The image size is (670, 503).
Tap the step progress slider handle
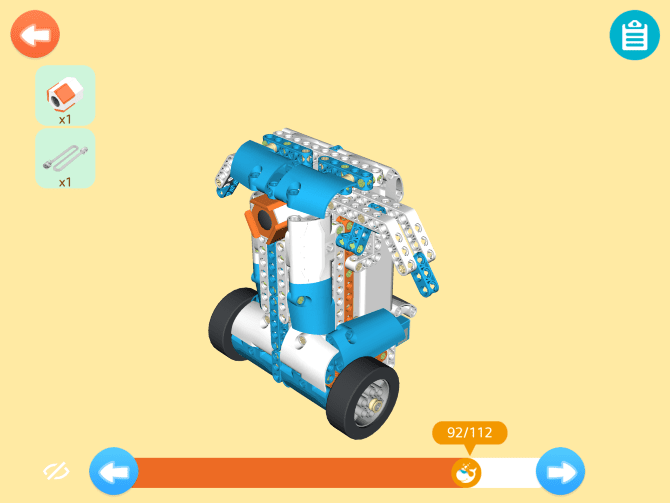466,471
